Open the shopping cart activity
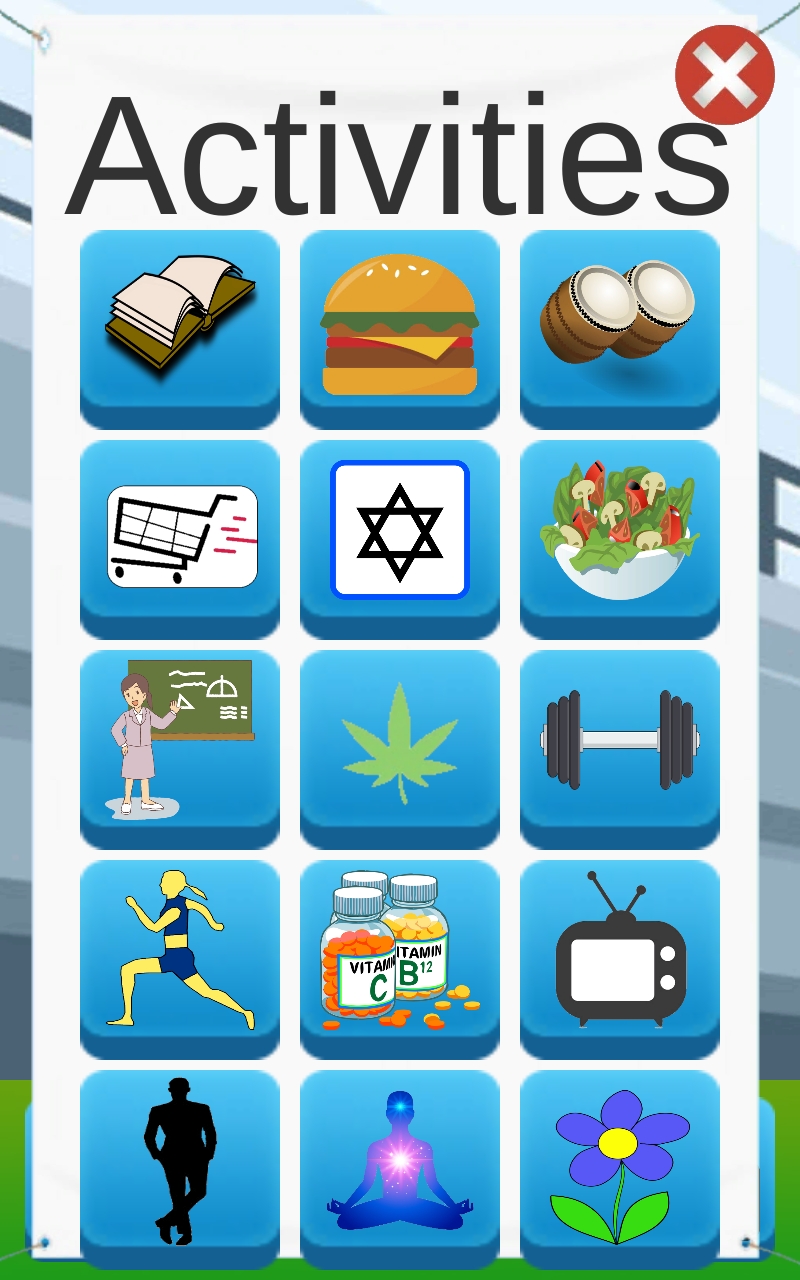 [180, 534]
